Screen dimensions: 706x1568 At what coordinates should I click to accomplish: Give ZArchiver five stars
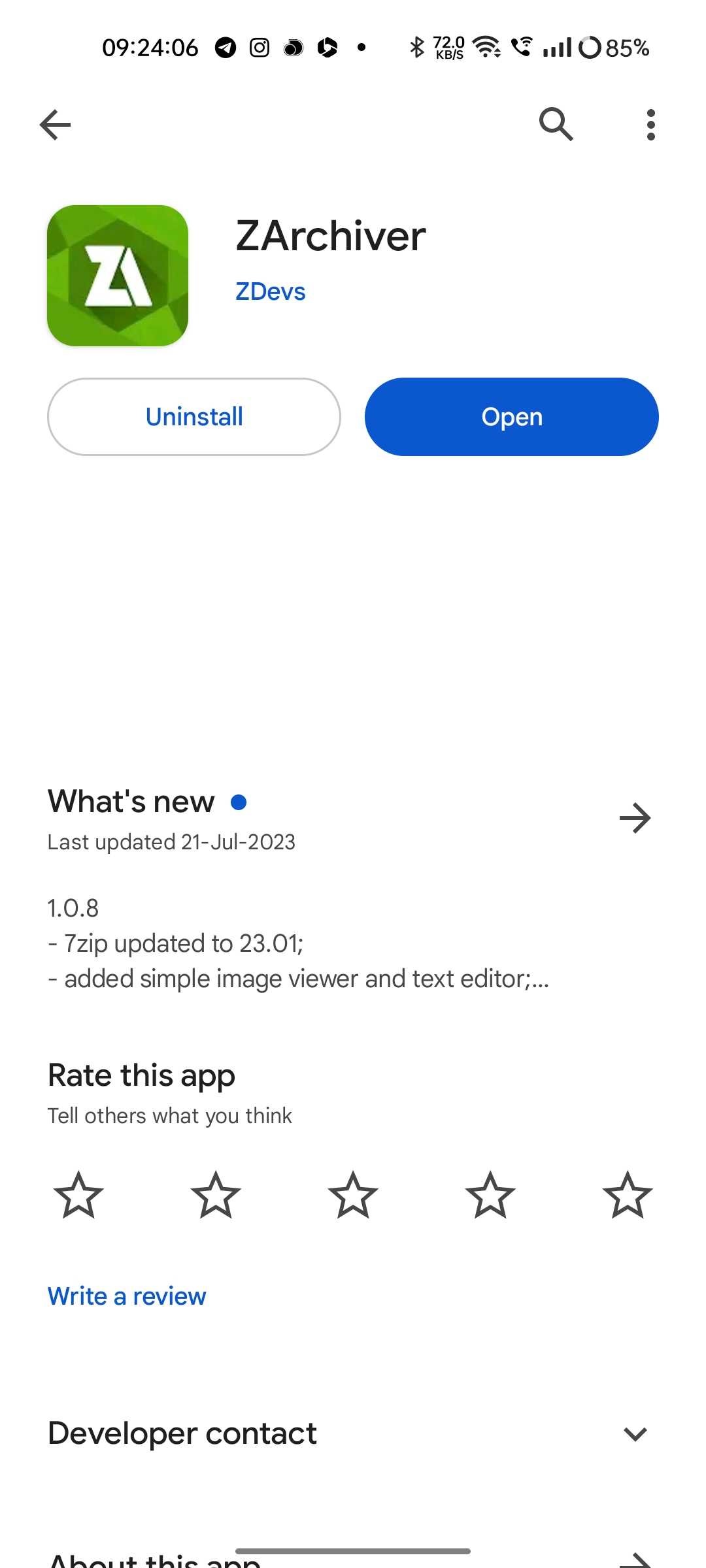pyautogui.click(x=628, y=1195)
